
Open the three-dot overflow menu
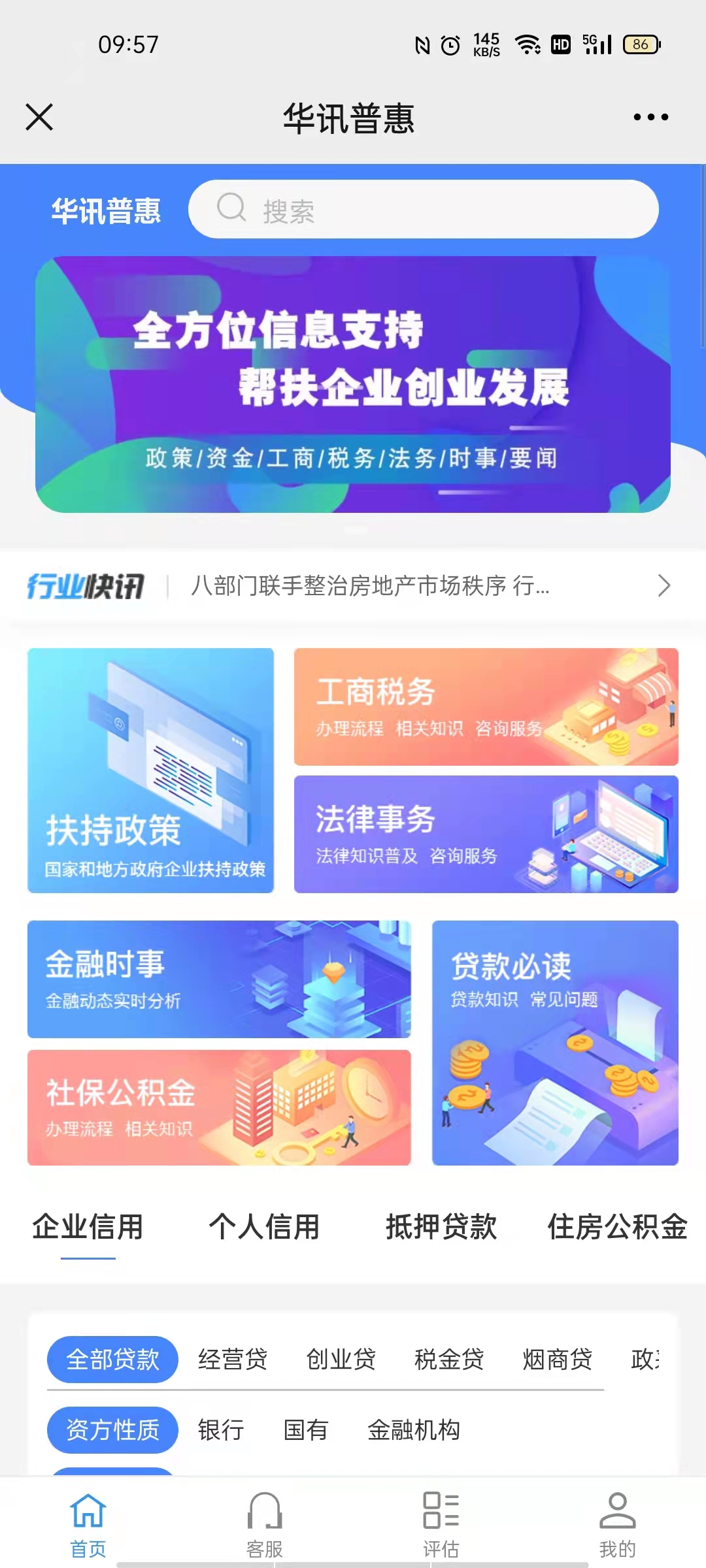pyautogui.click(x=650, y=118)
